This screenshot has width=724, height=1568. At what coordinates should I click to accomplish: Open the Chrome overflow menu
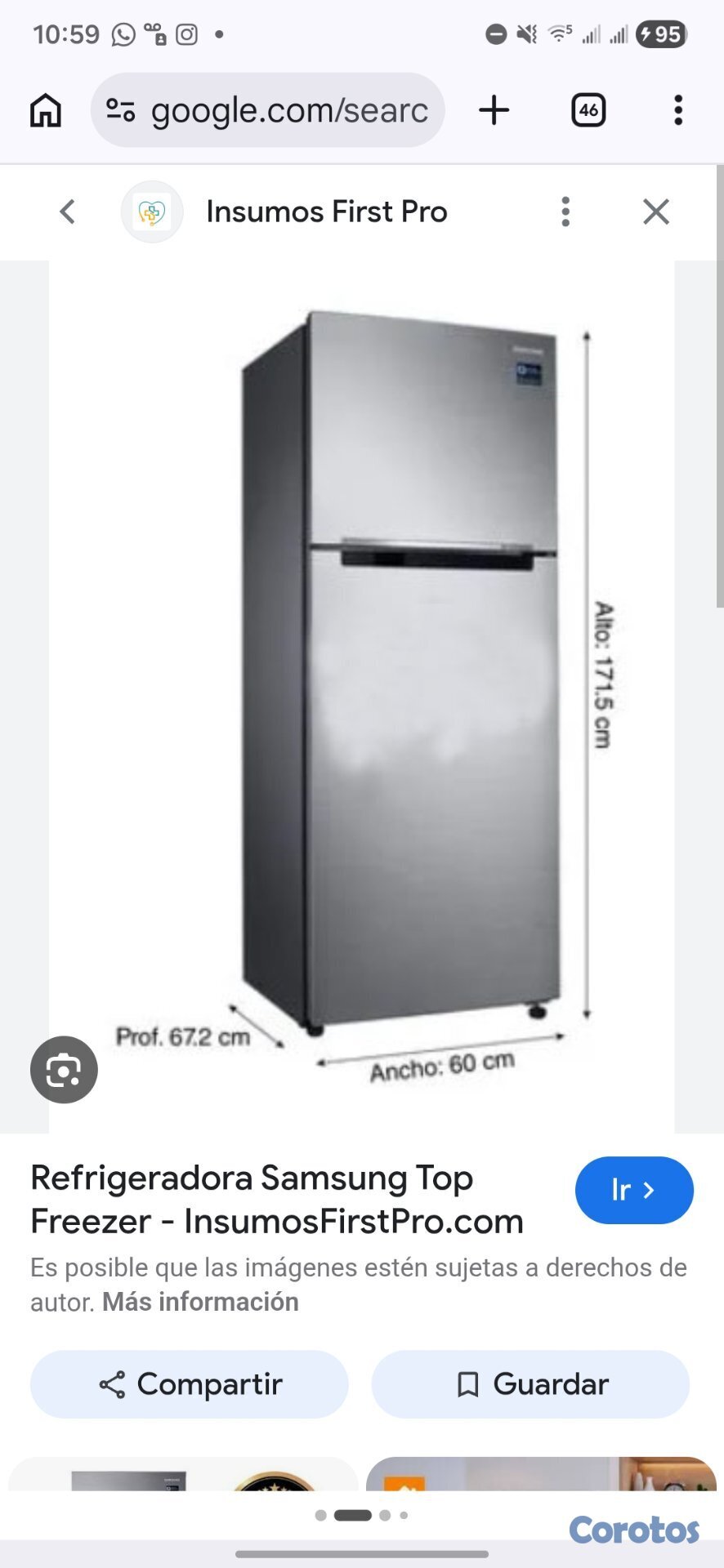(x=677, y=110)
